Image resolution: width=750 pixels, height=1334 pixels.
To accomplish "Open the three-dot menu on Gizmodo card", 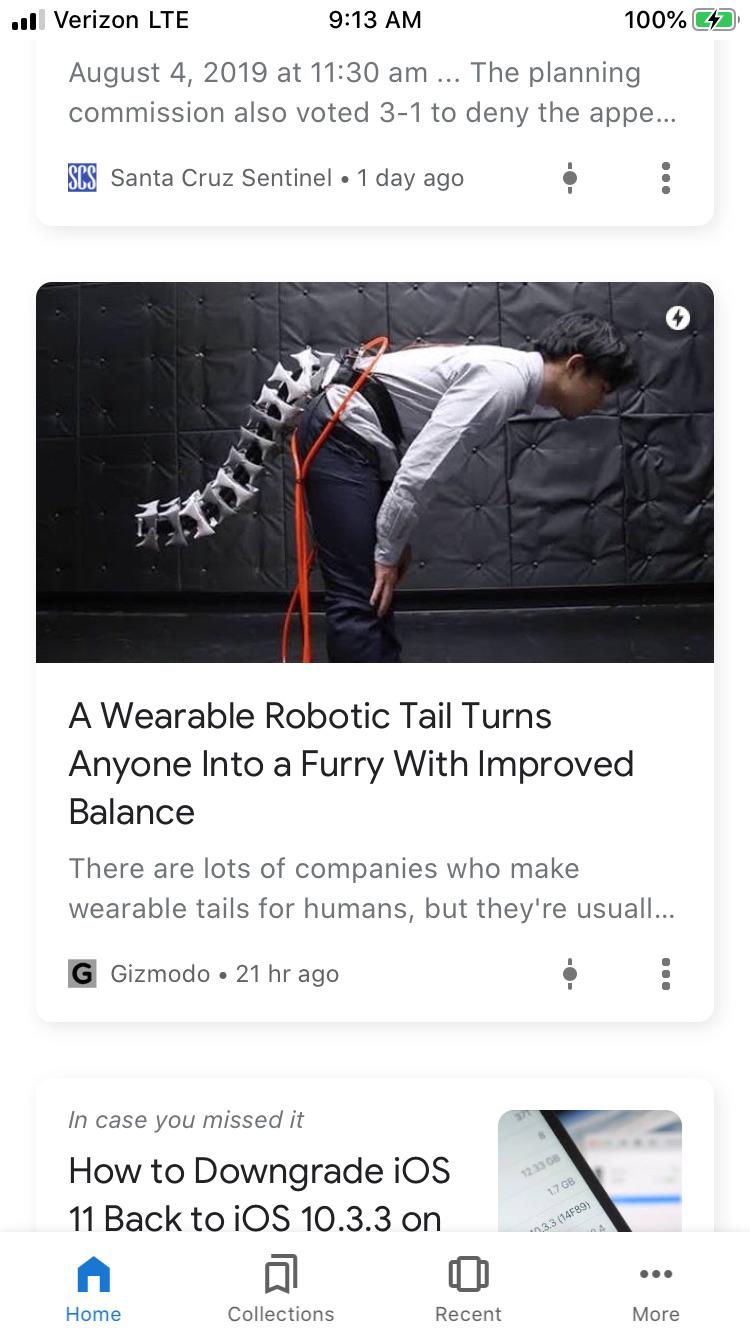I will (x=666, y=974).
